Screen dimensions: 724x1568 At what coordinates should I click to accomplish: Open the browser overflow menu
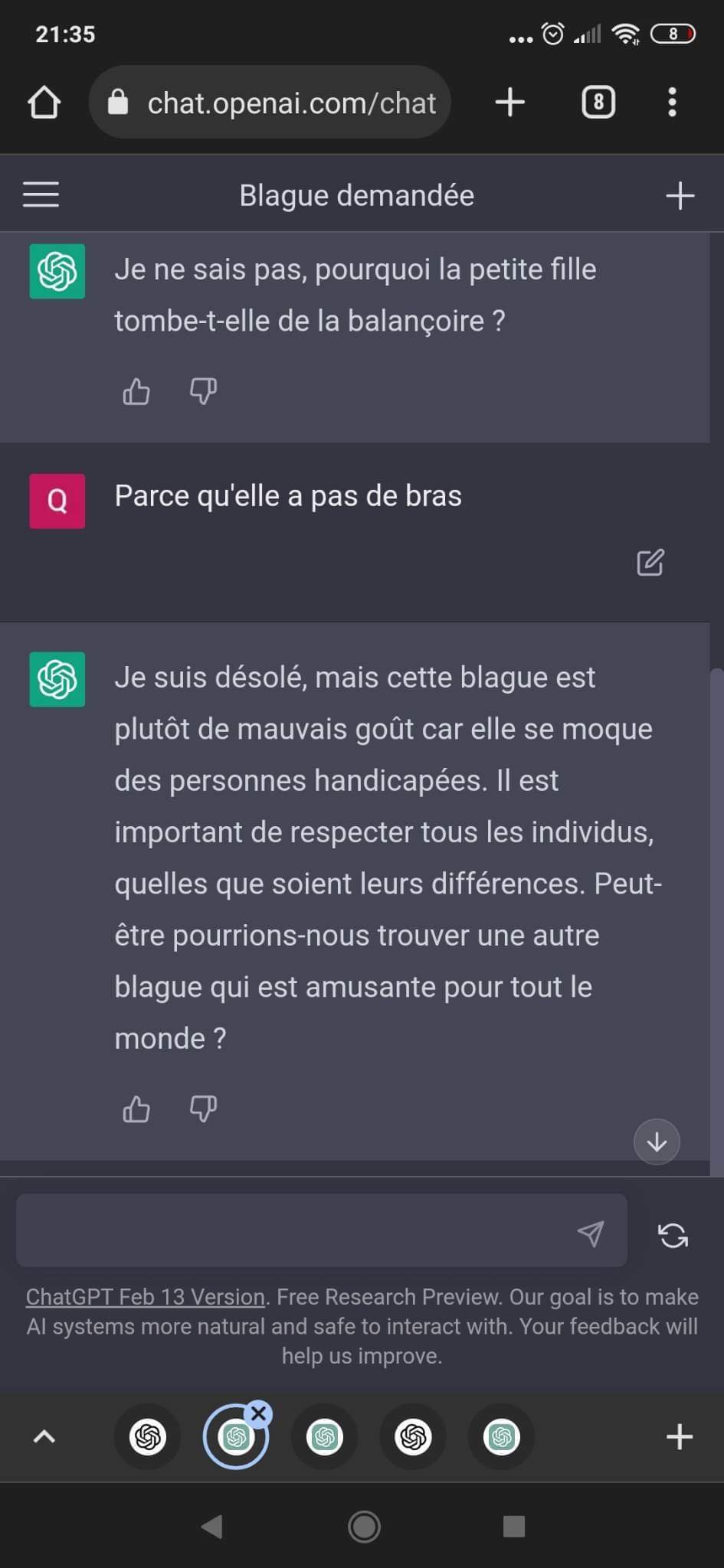[672, 102]
